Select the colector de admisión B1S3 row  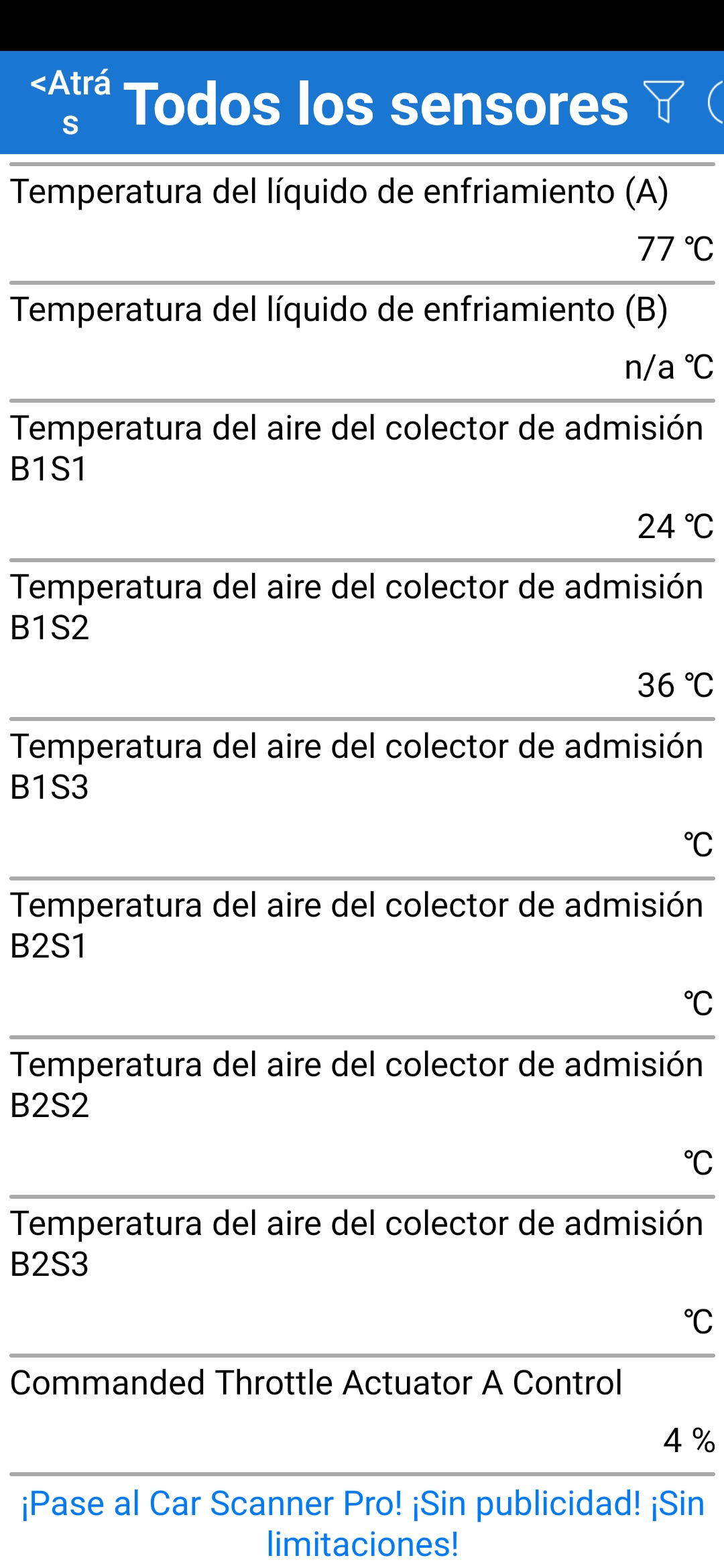point(362,797)
